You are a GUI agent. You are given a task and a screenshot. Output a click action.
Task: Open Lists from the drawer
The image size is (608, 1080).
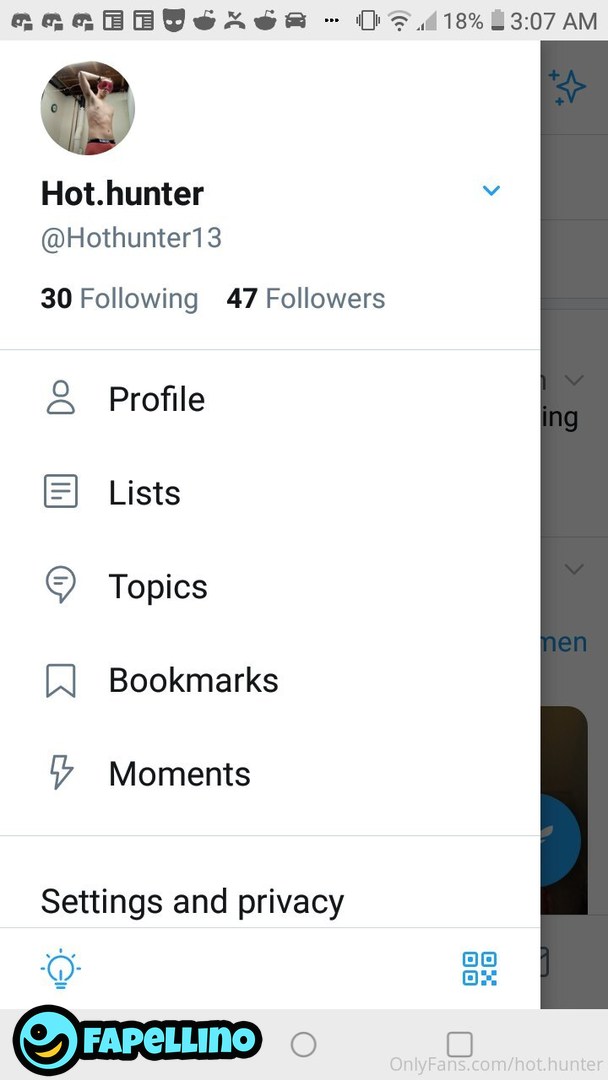coord(144,493)
